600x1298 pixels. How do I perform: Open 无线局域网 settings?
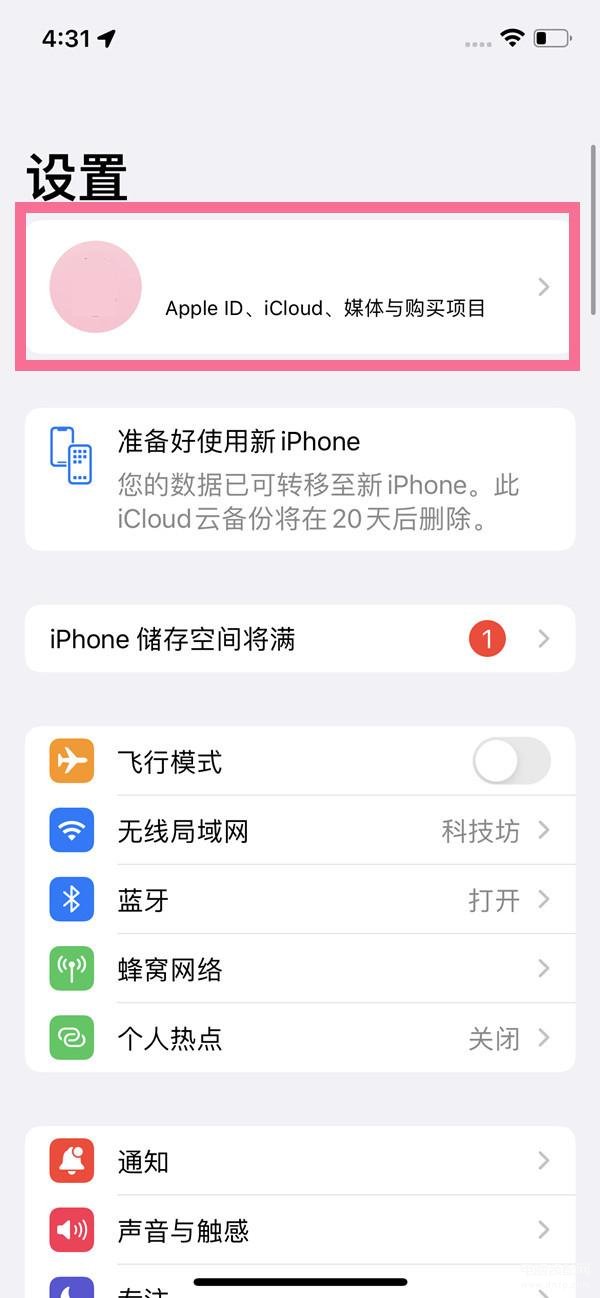(300, 831)
